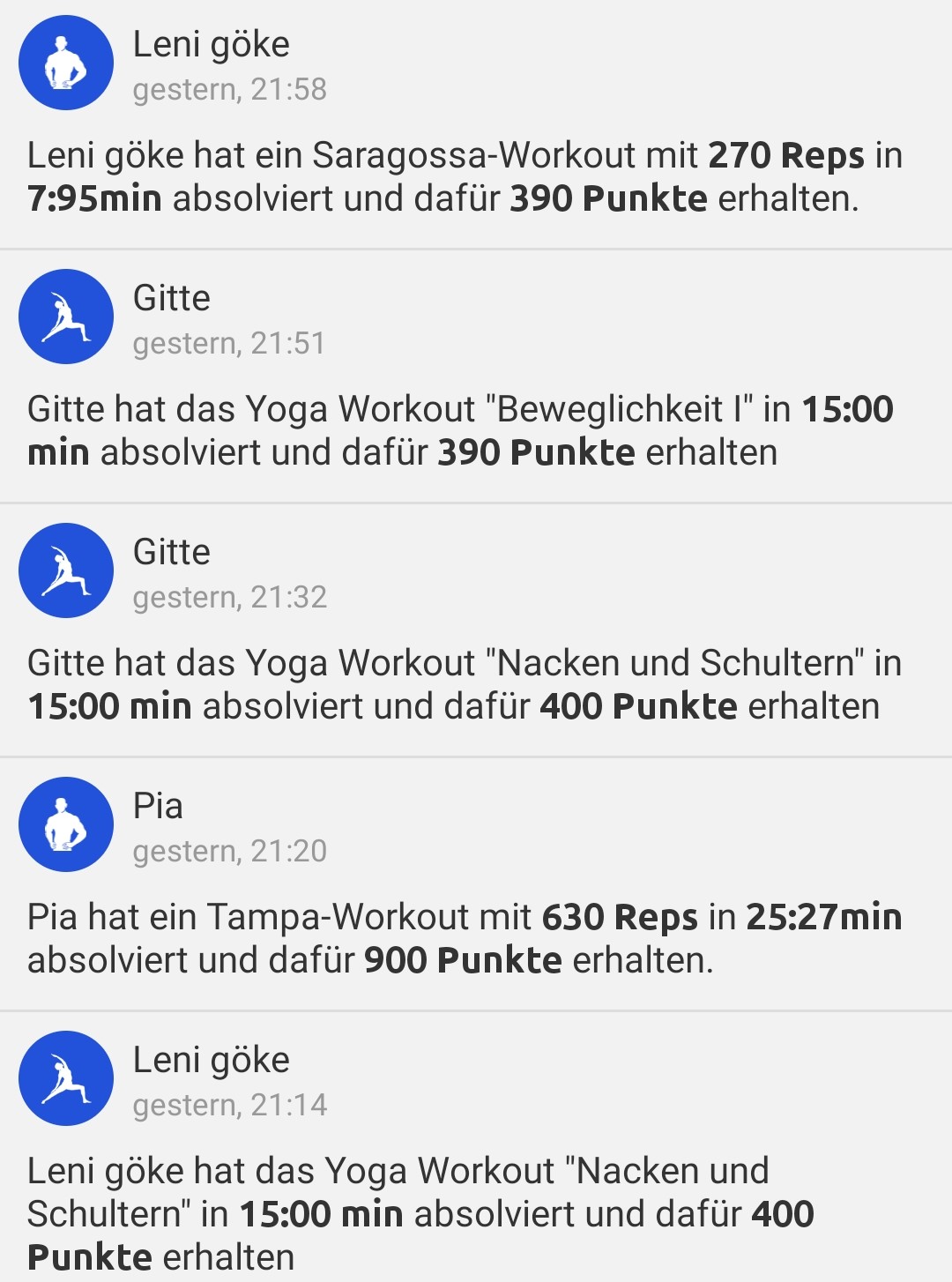This screenshot has width=952, height=1282.
Task: Tap the avatar of the Tampa-Workout entry
Action: (x=65, y=825)
